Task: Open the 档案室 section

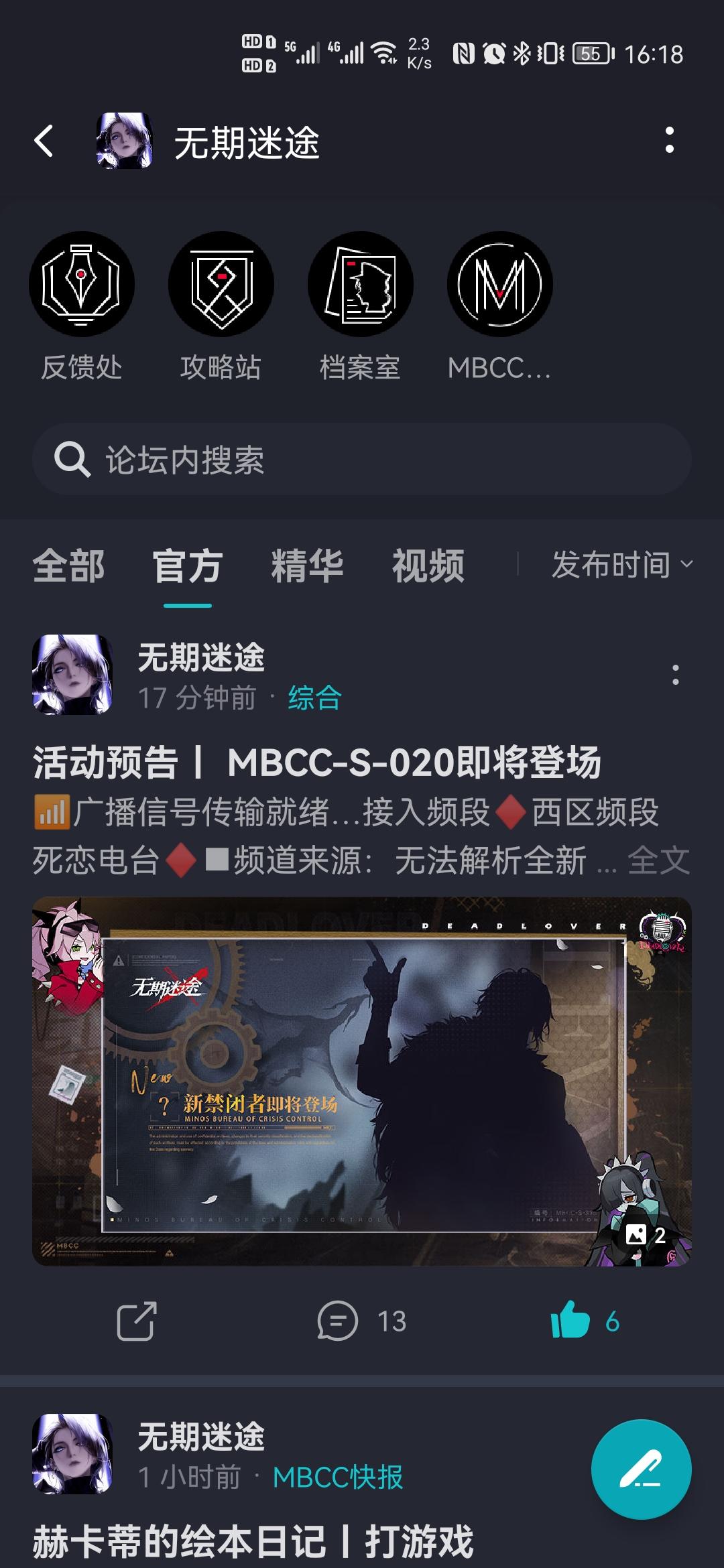Action: coord(360,284)
